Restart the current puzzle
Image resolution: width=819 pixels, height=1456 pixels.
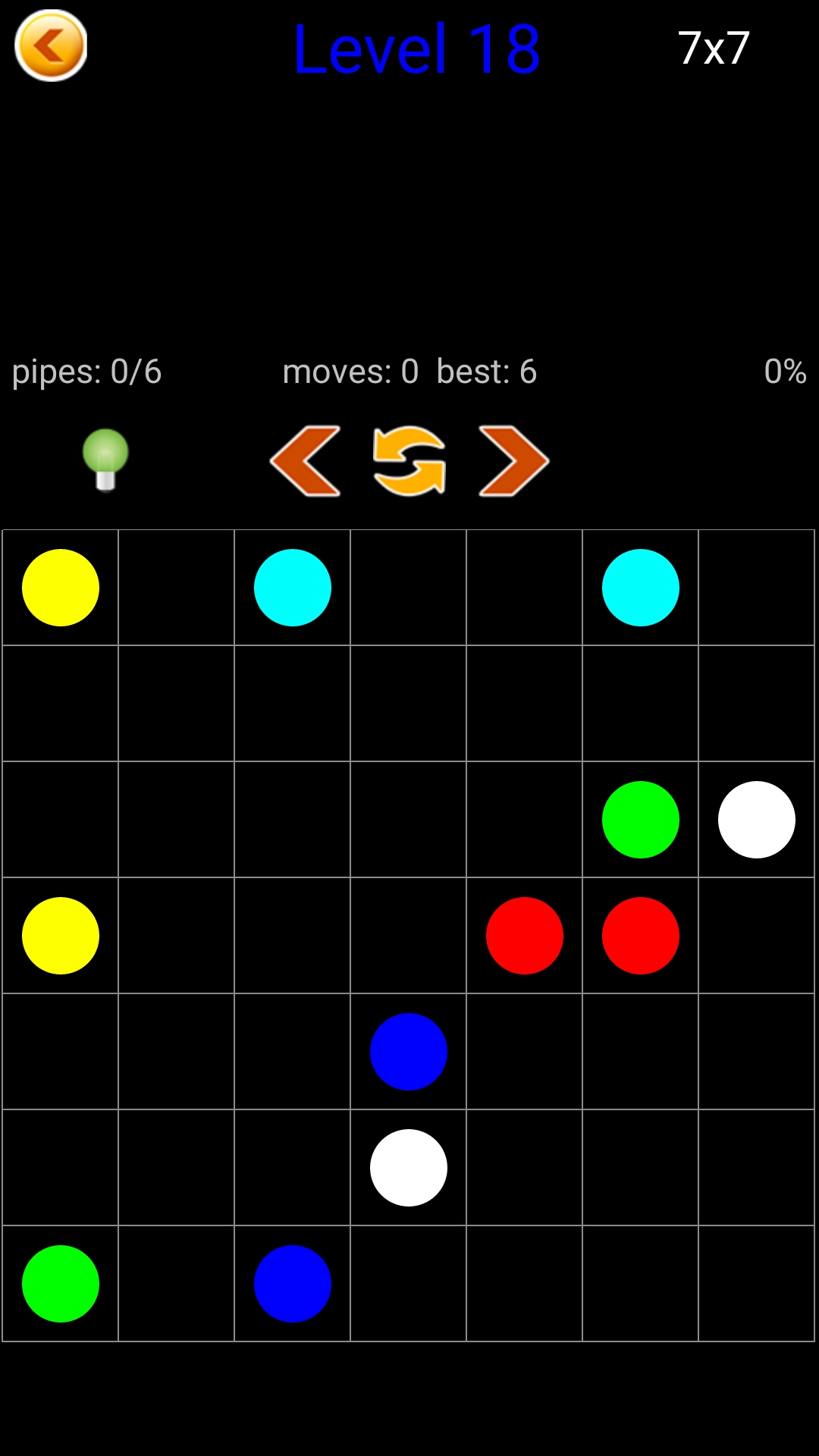tap(409, 461)
